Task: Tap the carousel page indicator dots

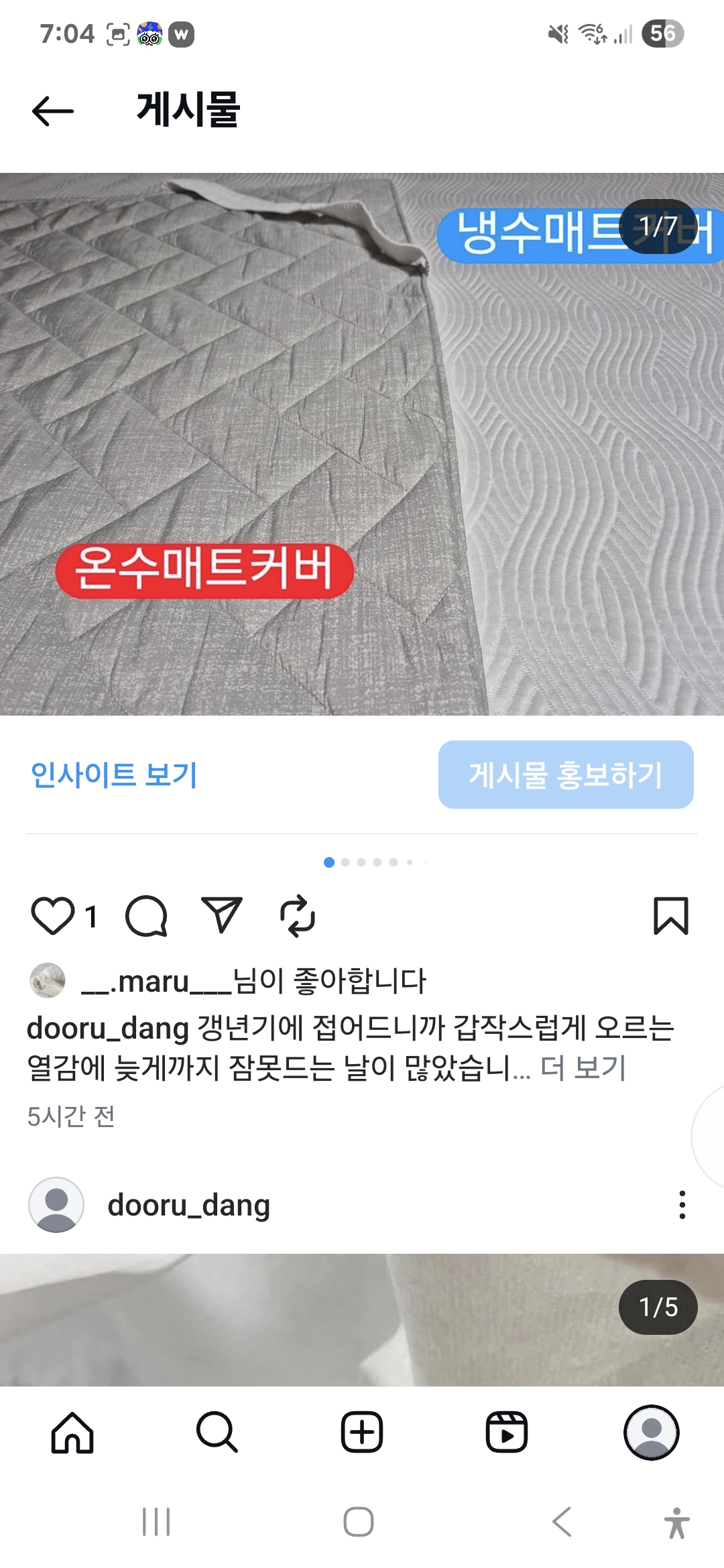Action: pos(373,862)
